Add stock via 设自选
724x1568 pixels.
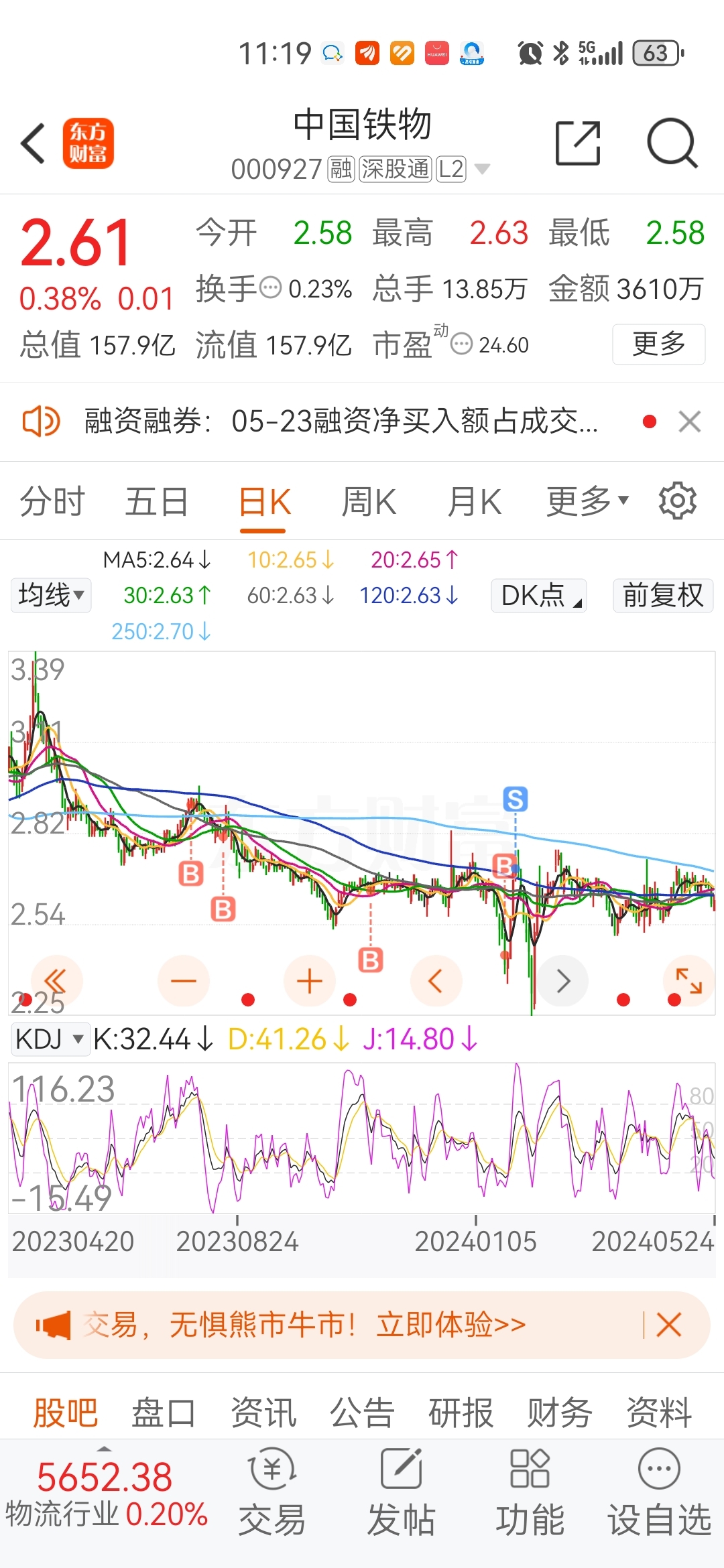click(x=659, y=1492)
